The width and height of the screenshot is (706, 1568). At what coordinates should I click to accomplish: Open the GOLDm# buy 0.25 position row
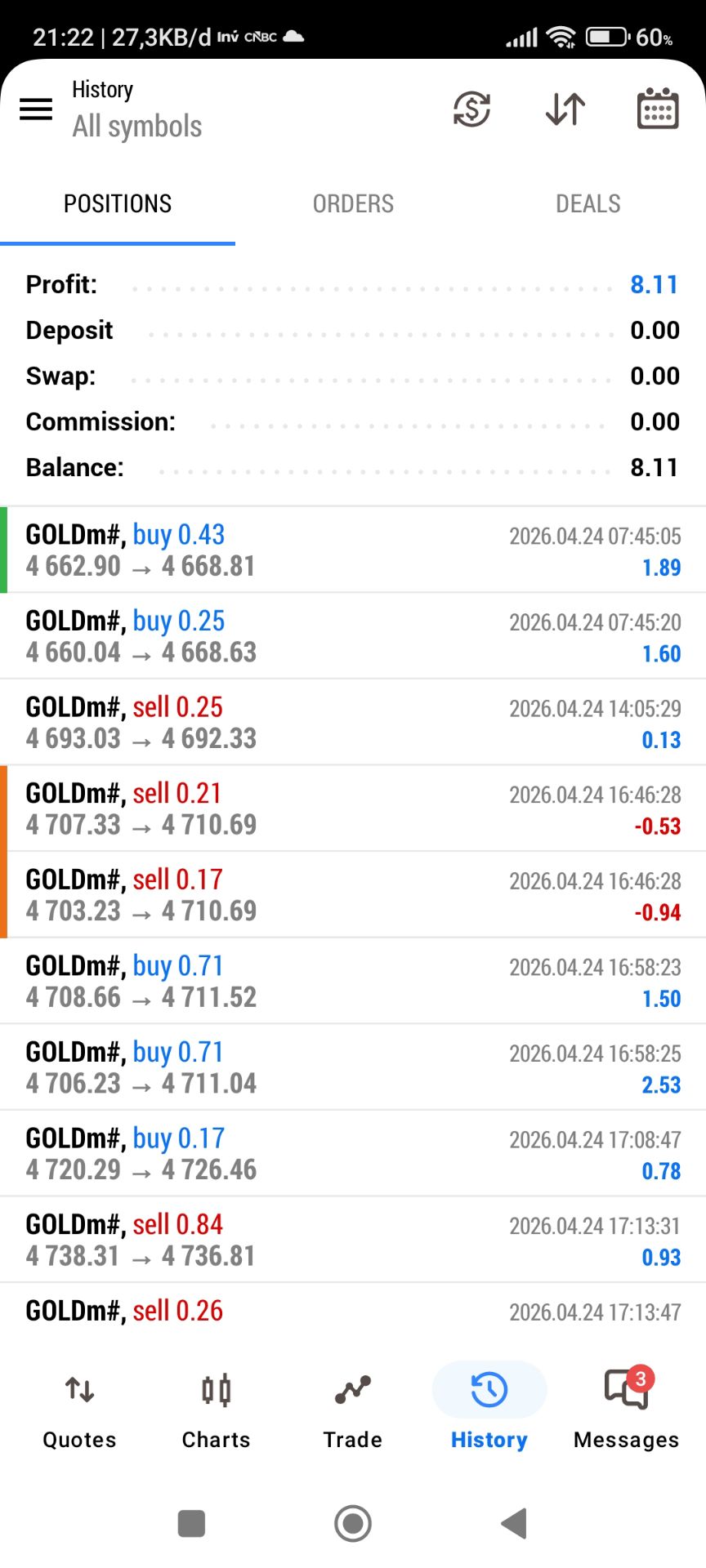click(x=353, y=636)
